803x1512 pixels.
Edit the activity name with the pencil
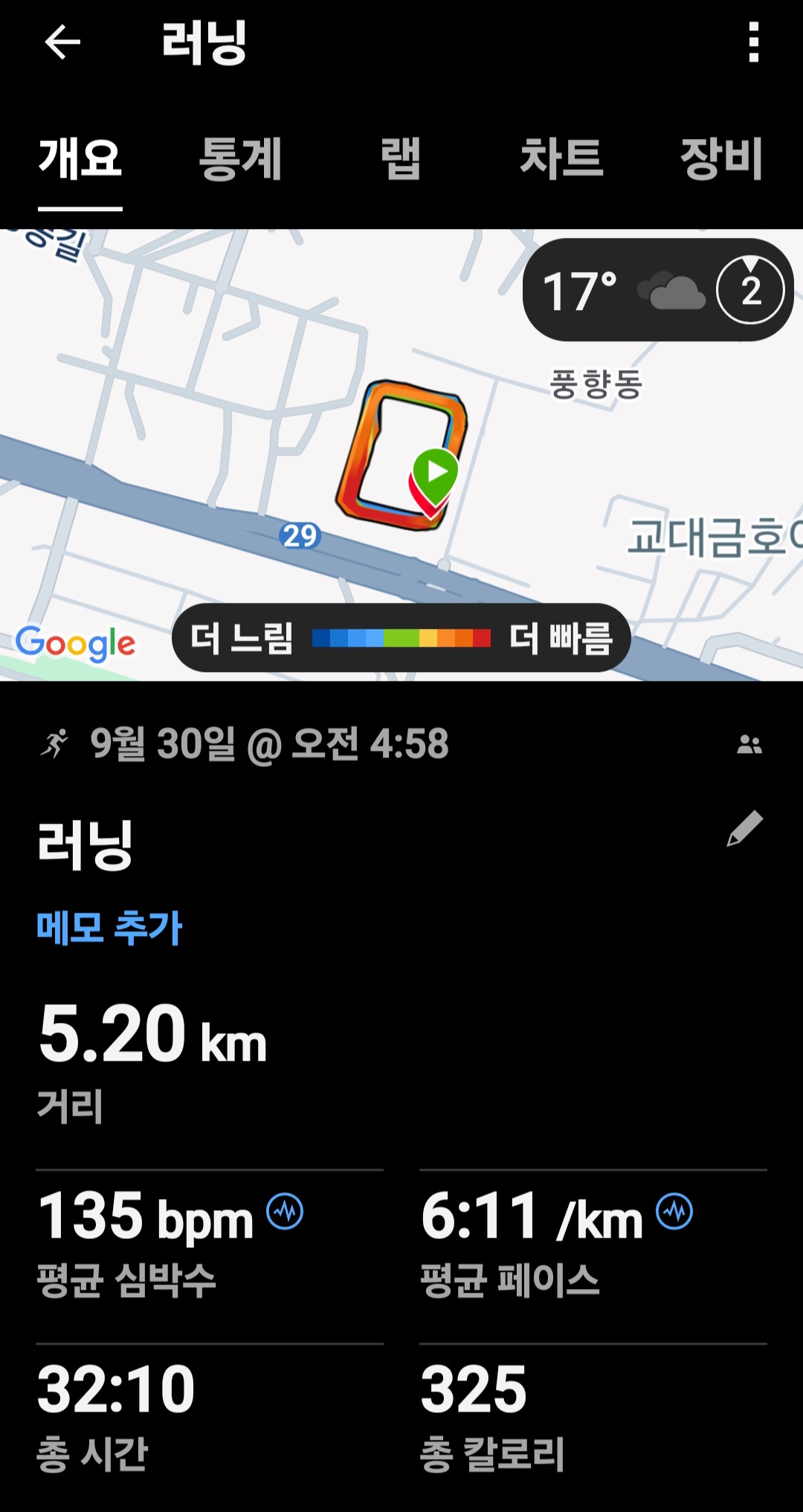(x=745, y=829)
